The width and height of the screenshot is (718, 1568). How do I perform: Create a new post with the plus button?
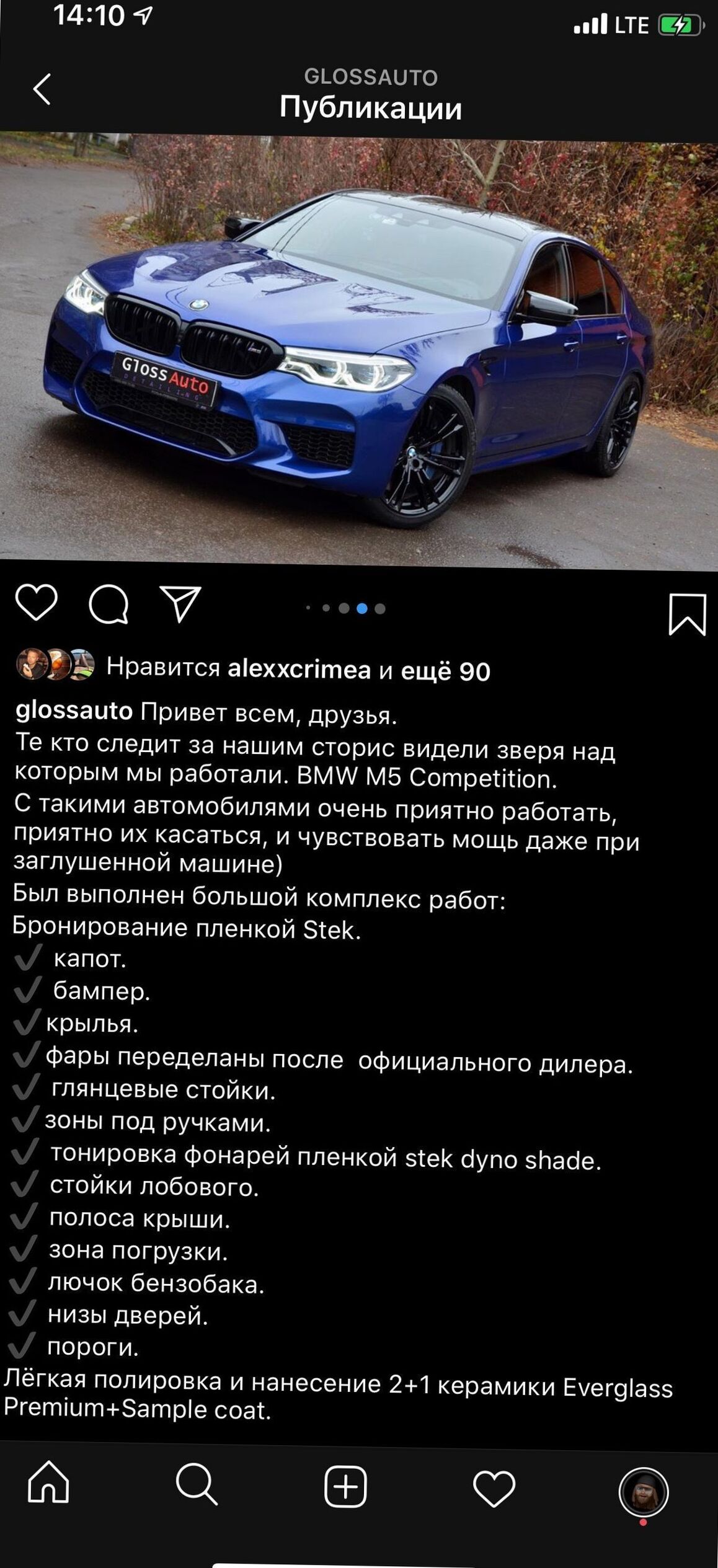click(x=345, y=1486)
